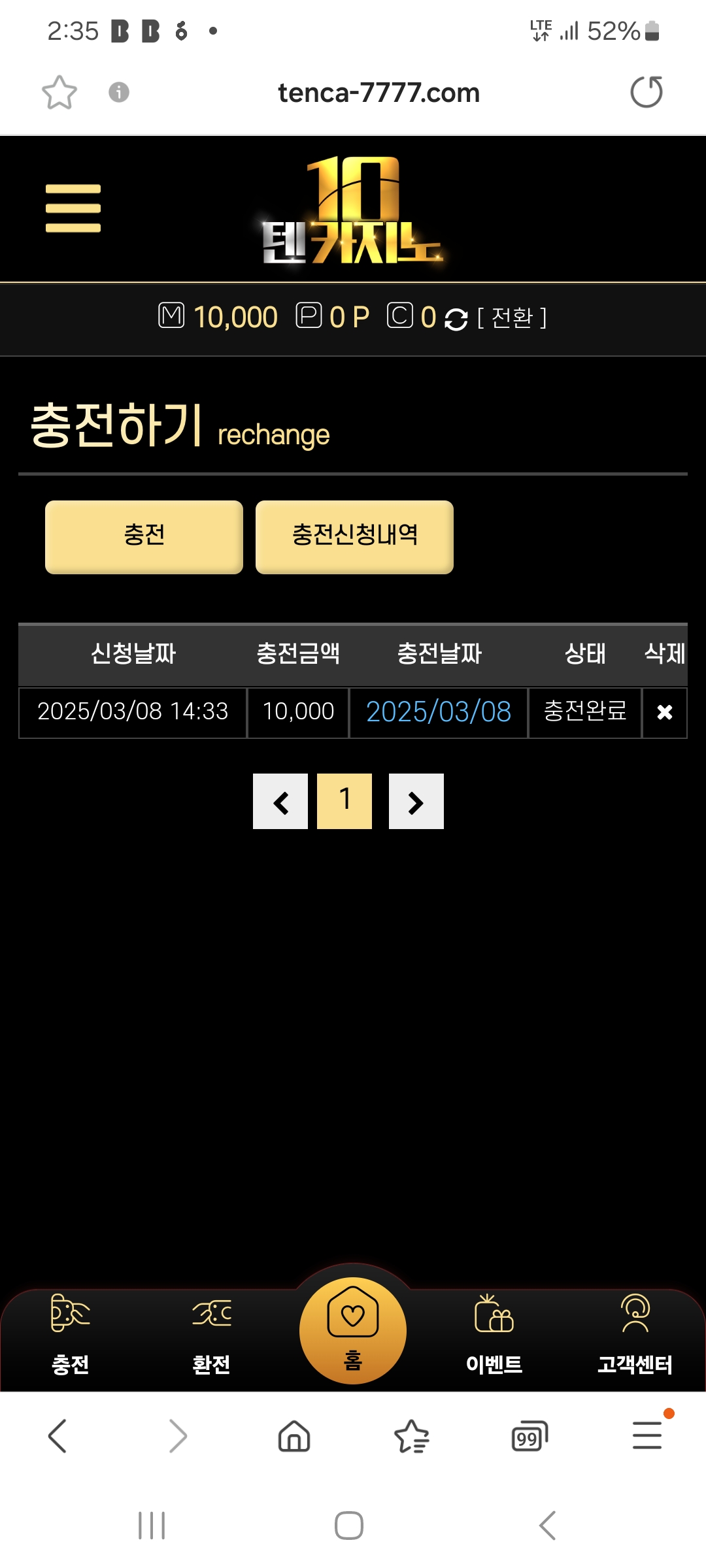Viewport: 706px width, 1568px height.
Task: View site information icon
Action: [x=119, y=92]
